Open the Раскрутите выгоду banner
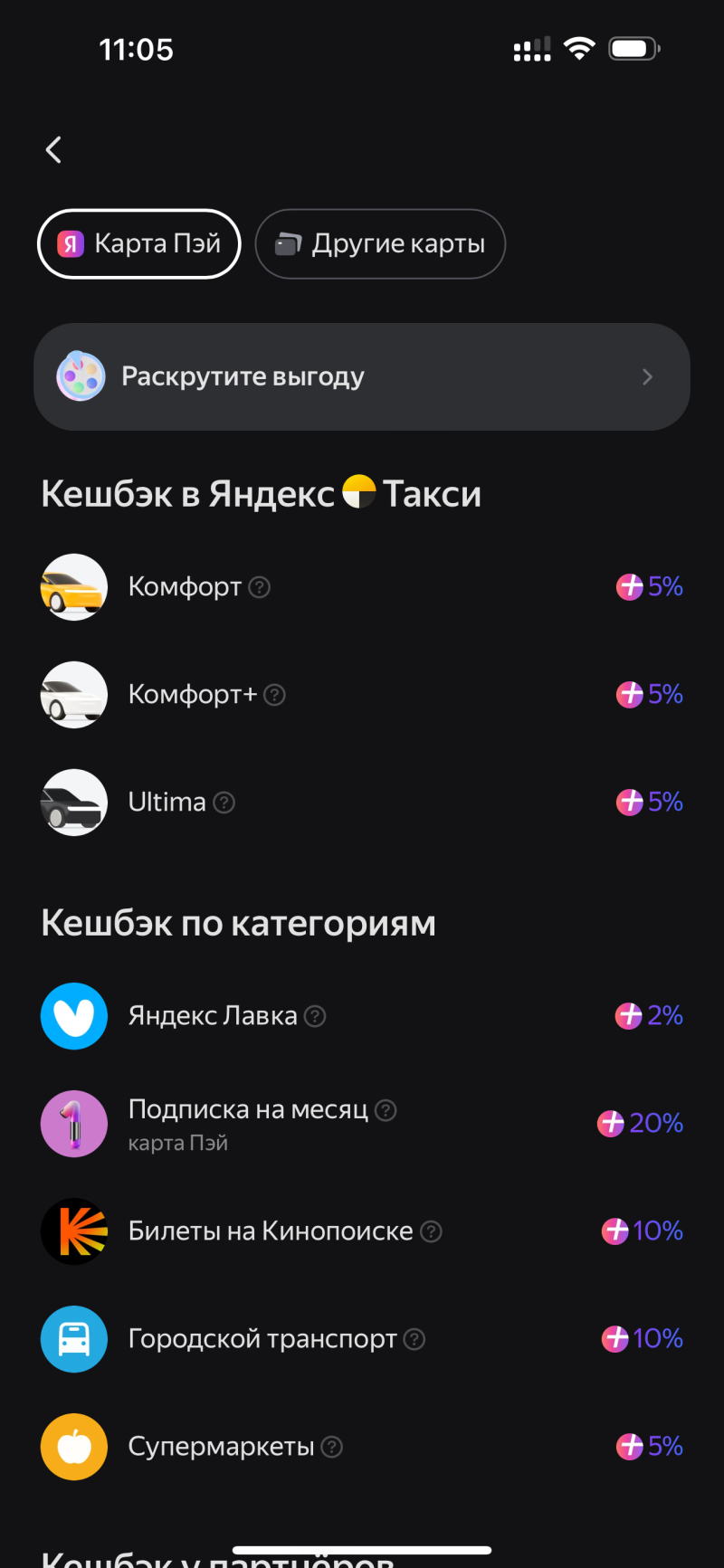Image resolution: width=724 pixels, height=1568 pixels. tap(362, 376)
